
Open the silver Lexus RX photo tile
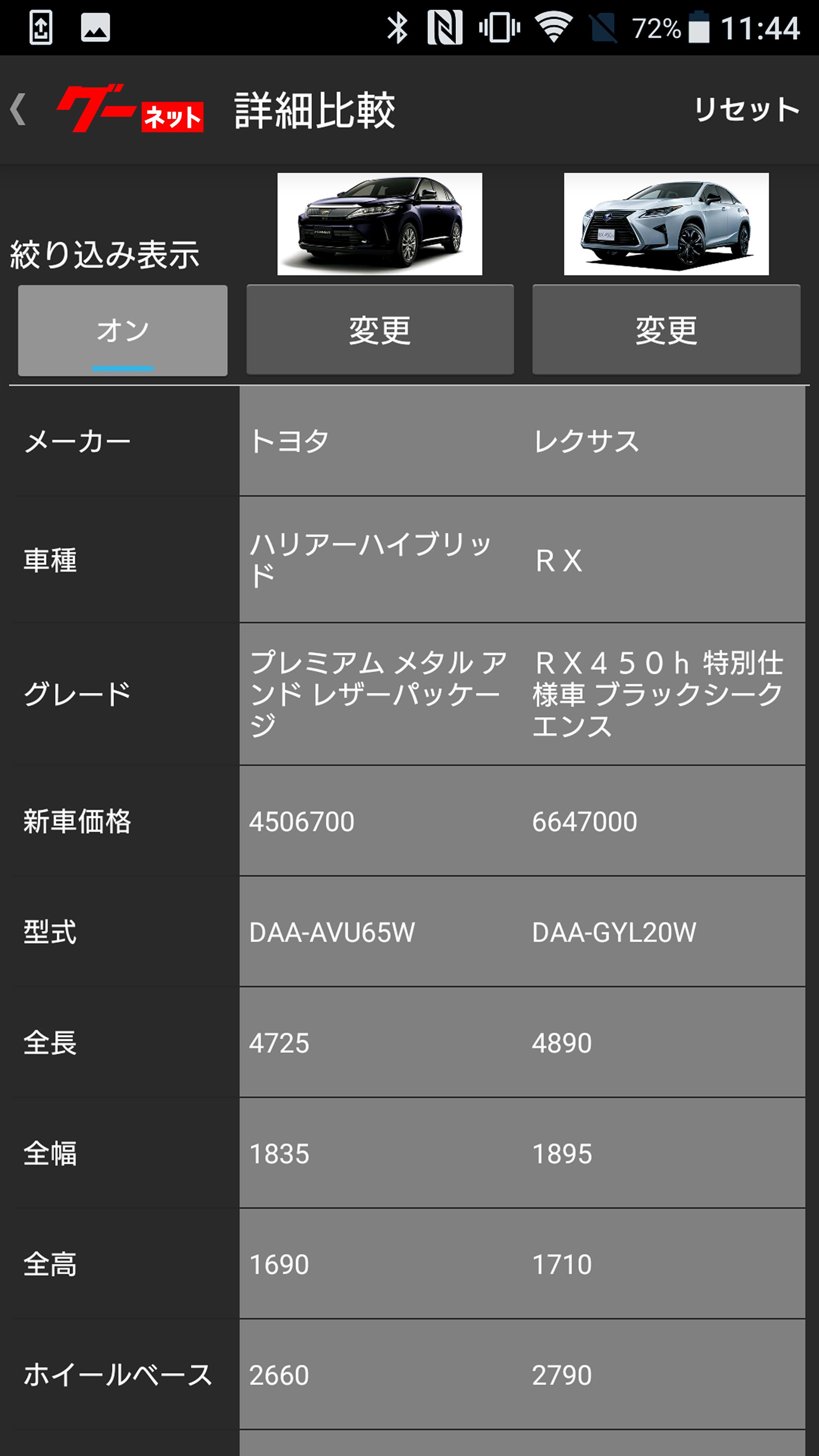(x=666, y=224)
